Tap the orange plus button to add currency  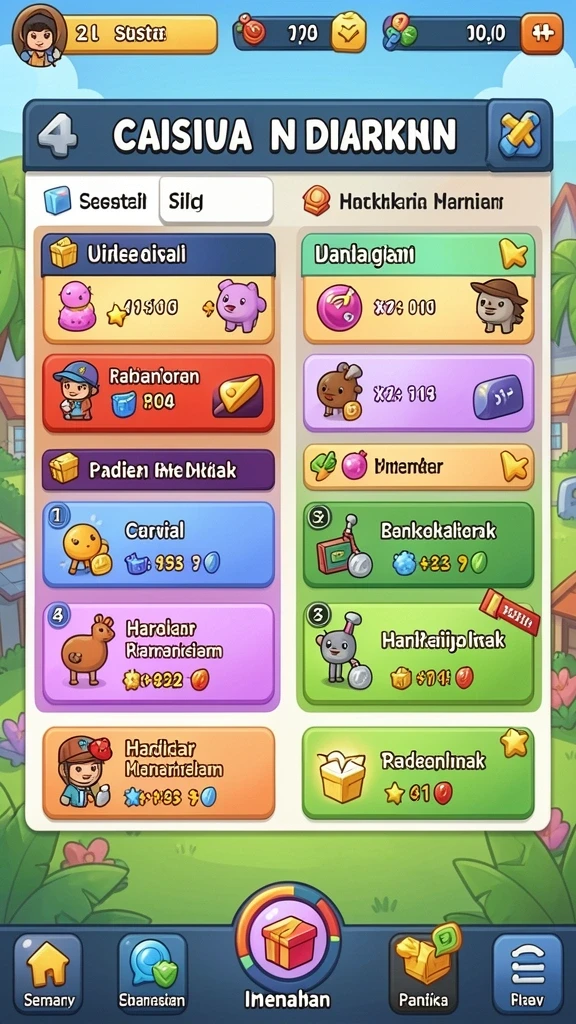[541, 33]
